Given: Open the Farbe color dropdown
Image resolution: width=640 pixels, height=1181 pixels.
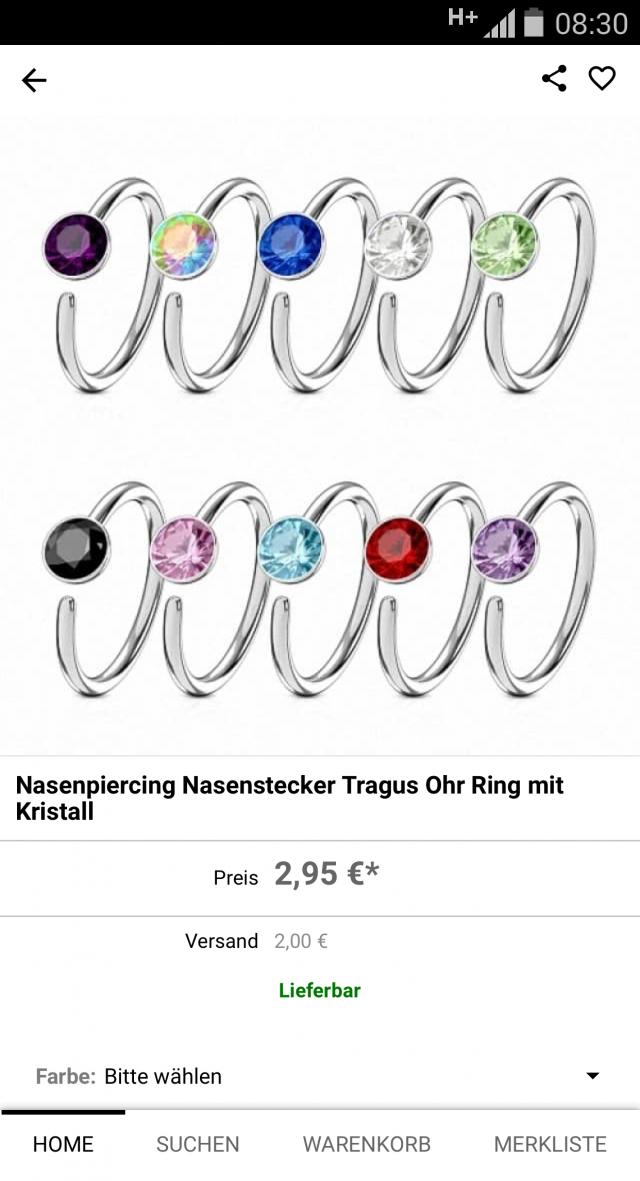Looking at the screenshot, I should point(320,1076).
